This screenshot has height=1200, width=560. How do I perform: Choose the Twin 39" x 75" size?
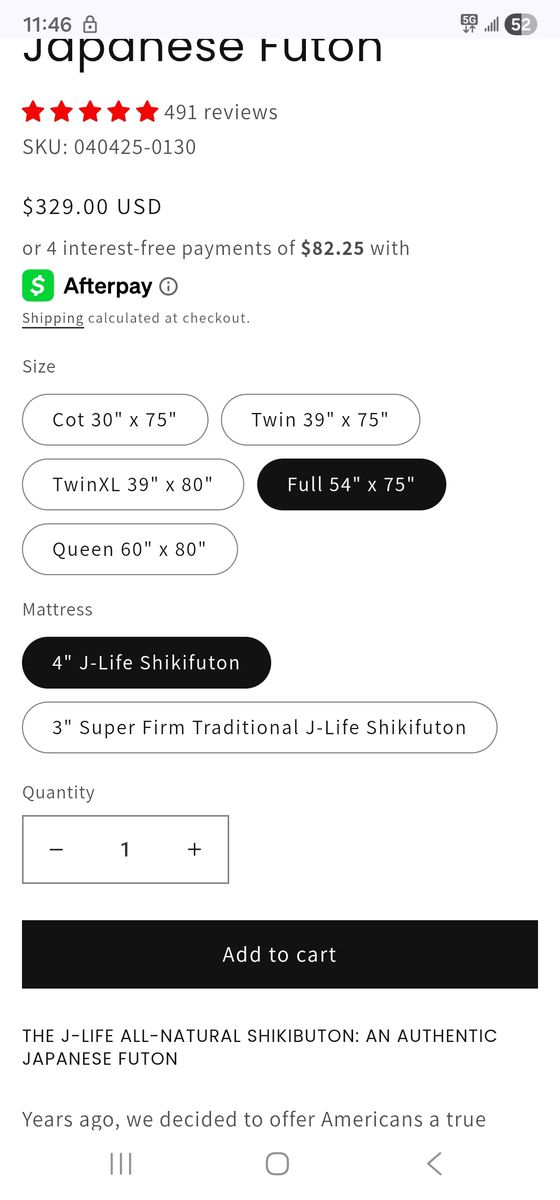click(320, 420)
